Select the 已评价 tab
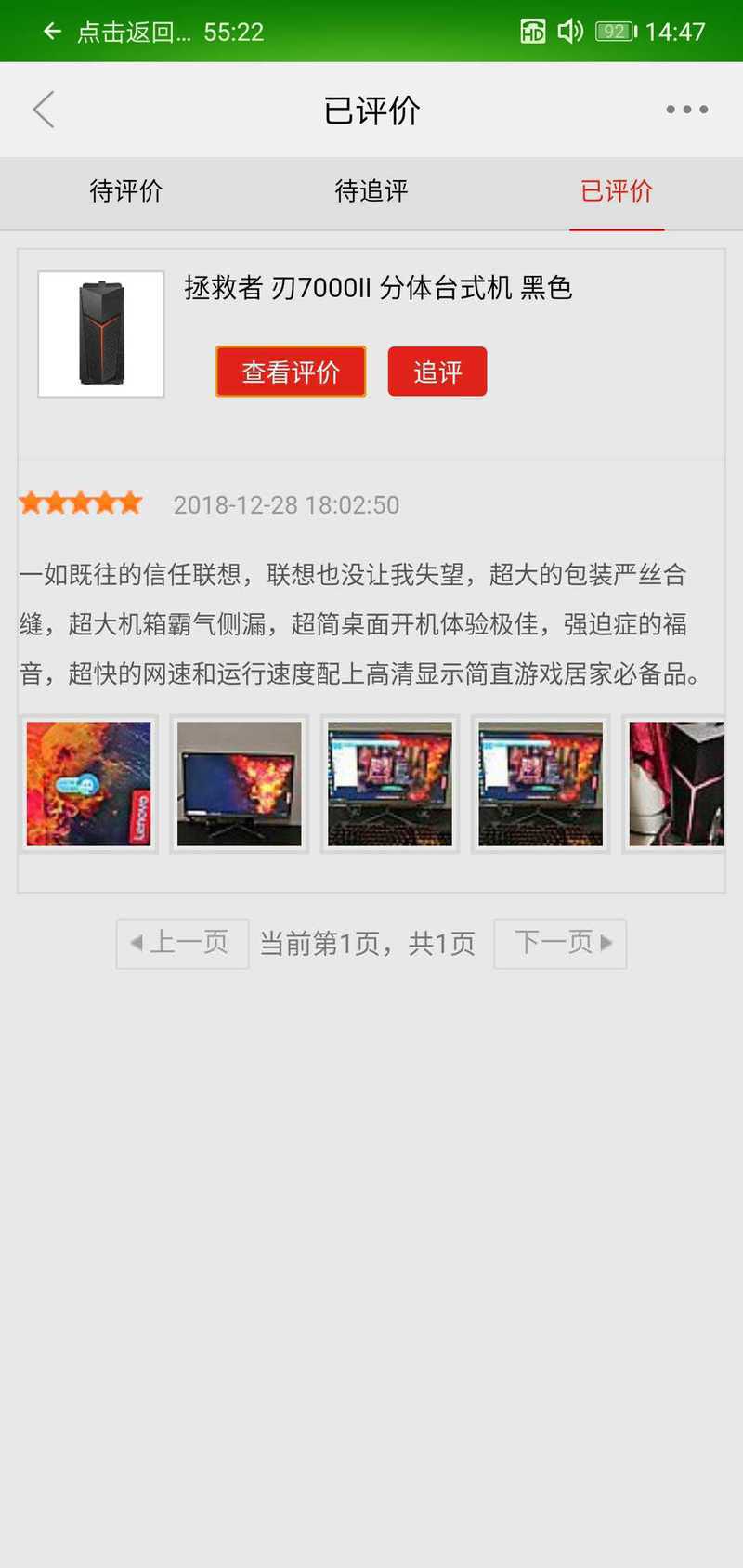 point(617,191)
